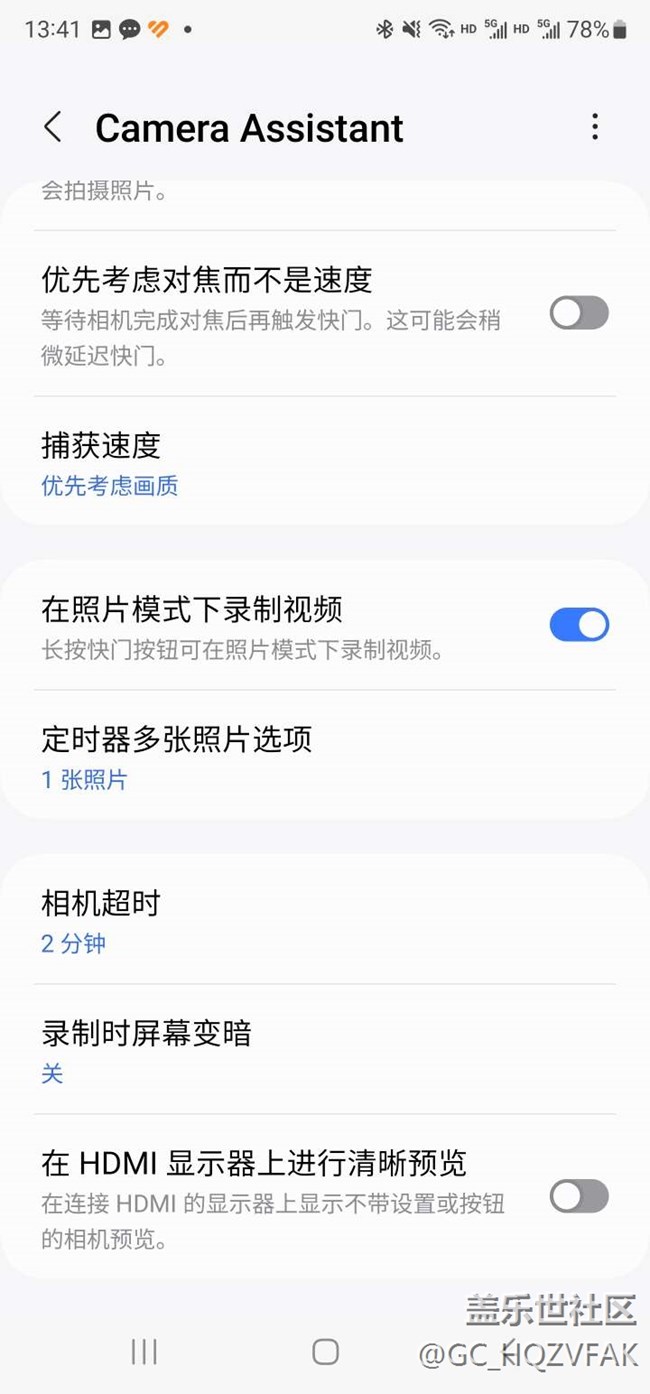Open the three-dot overflow menu
Image resolution: width=650 pixels, height=1394 pixels.
tap(595, 126)
